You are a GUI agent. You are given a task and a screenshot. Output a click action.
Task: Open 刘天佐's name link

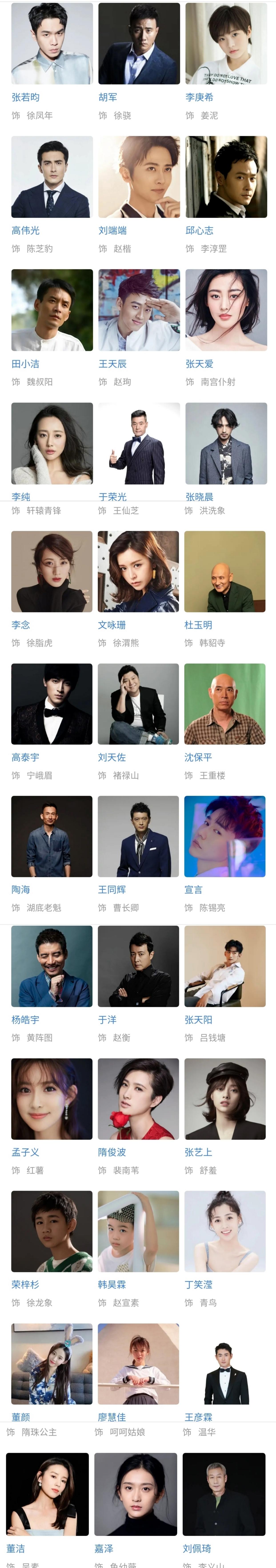point(112,757)
